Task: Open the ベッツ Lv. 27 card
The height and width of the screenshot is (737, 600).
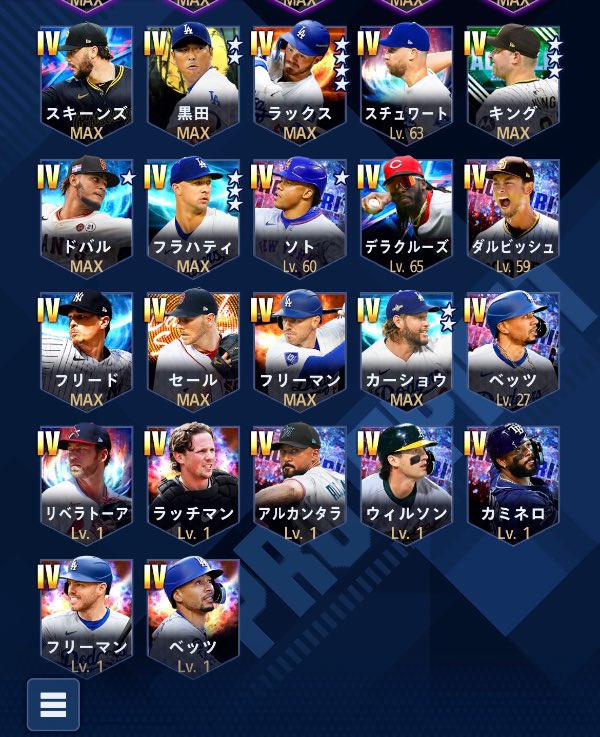Action: (513, 352)
